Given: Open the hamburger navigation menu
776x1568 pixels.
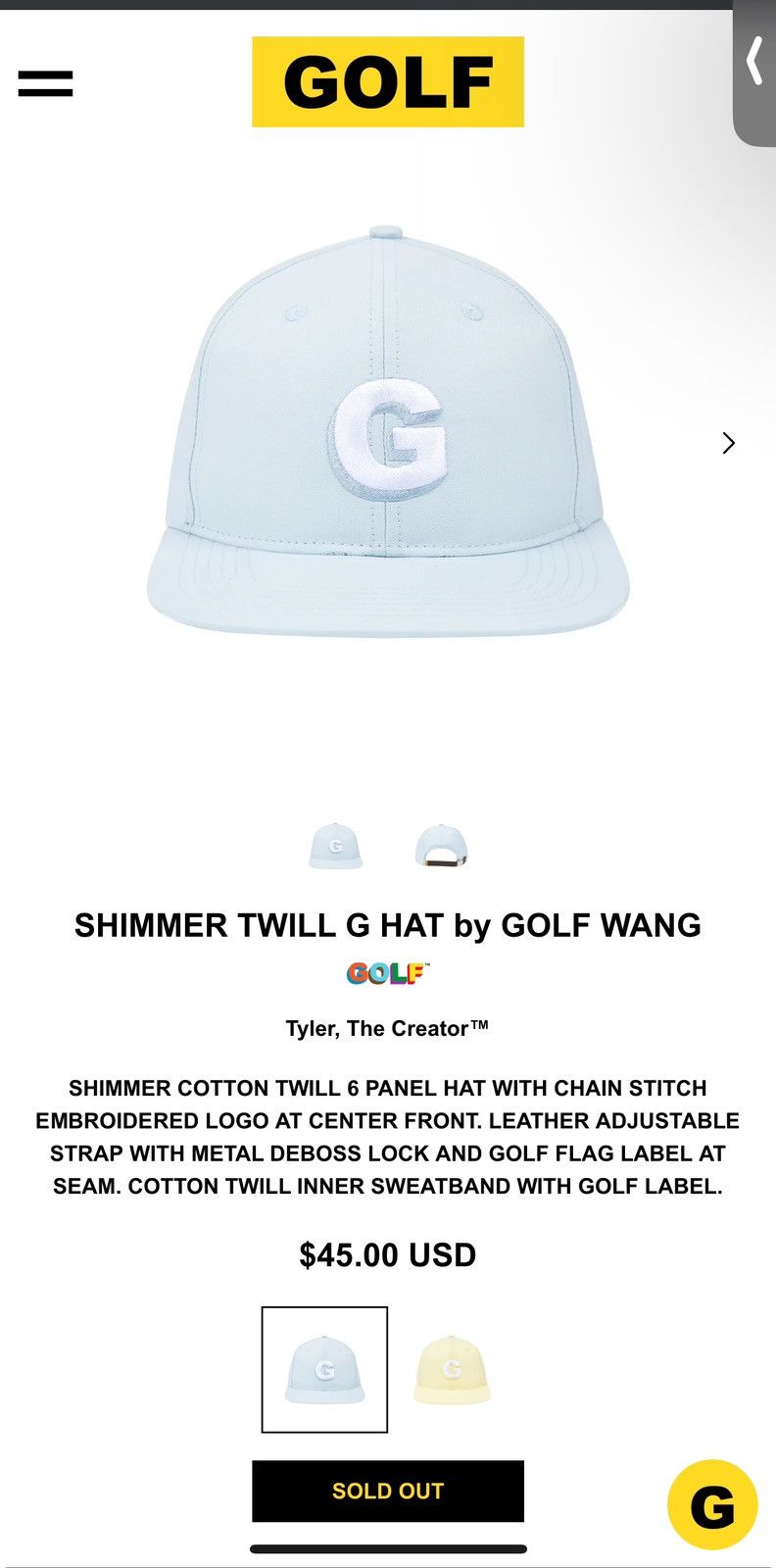Looking at the screenshot, I should click(x=45, y=83).
